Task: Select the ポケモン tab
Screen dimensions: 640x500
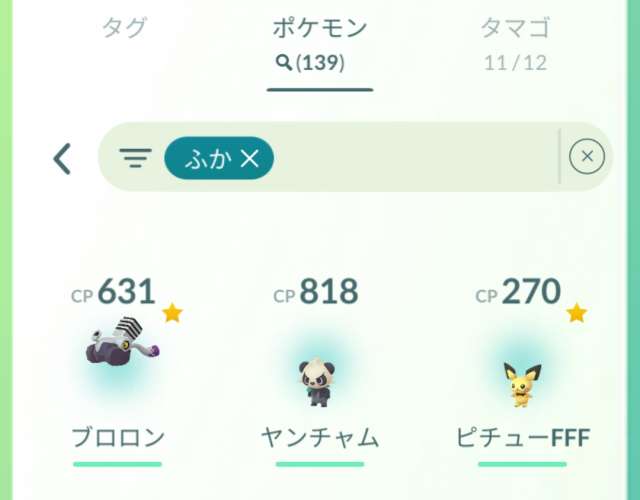Action: pos(320,40)
